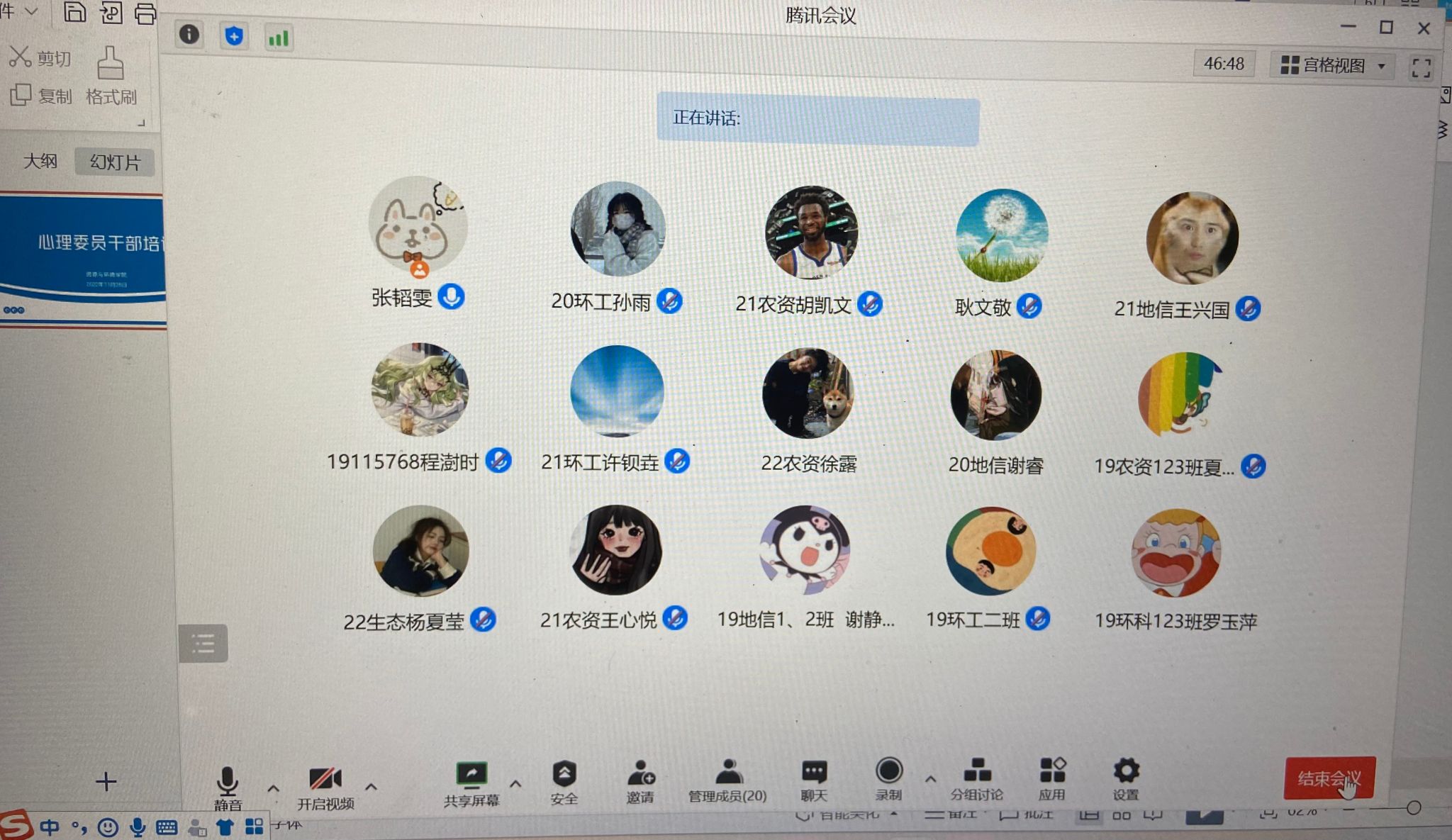1452x840 pixels.
Task: Open 分组讨论 breakout rooms
Action: tap(977, 778)
